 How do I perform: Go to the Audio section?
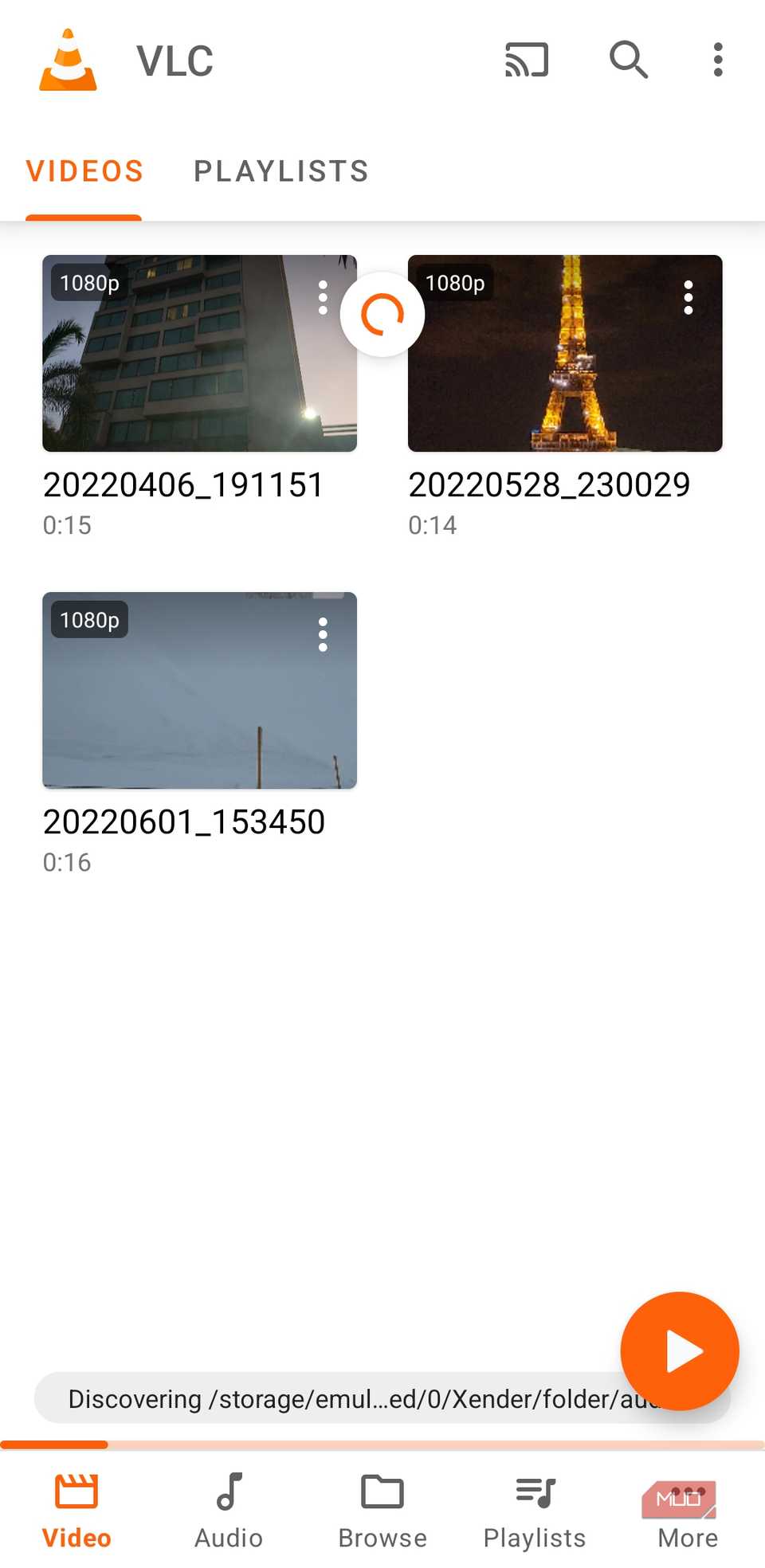point(229,1510)
